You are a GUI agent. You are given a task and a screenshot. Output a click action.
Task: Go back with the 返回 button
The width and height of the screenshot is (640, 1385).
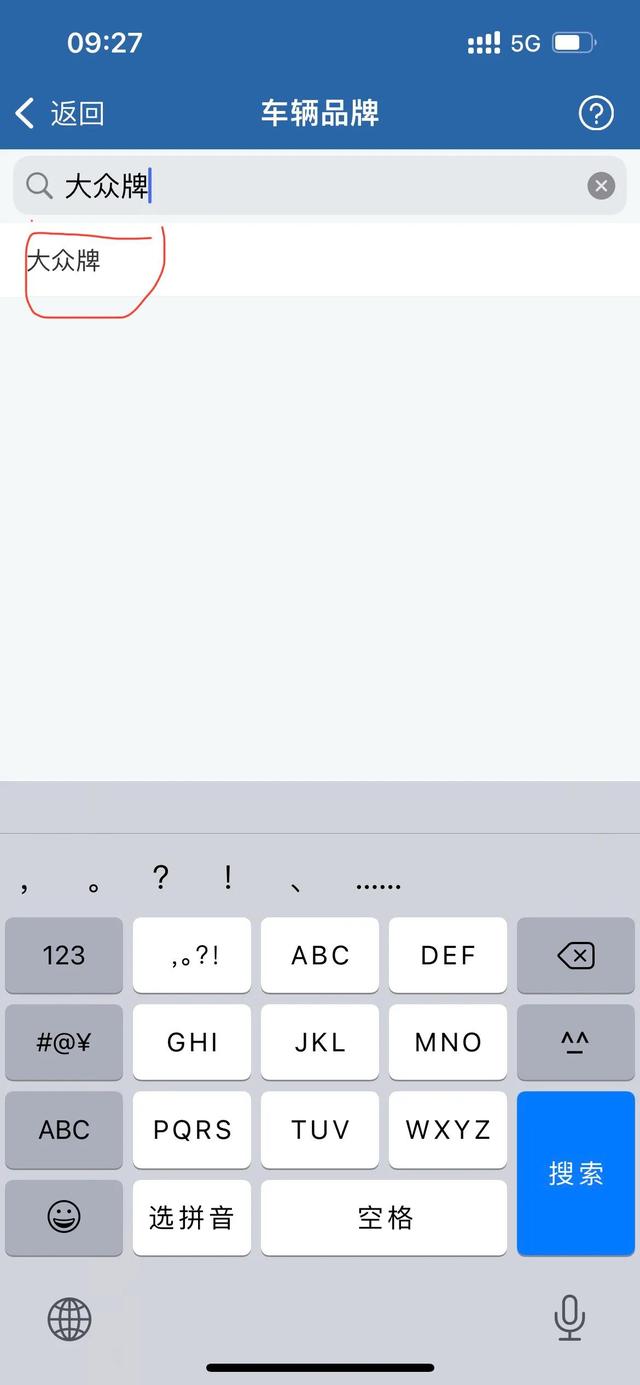(60, 113)
